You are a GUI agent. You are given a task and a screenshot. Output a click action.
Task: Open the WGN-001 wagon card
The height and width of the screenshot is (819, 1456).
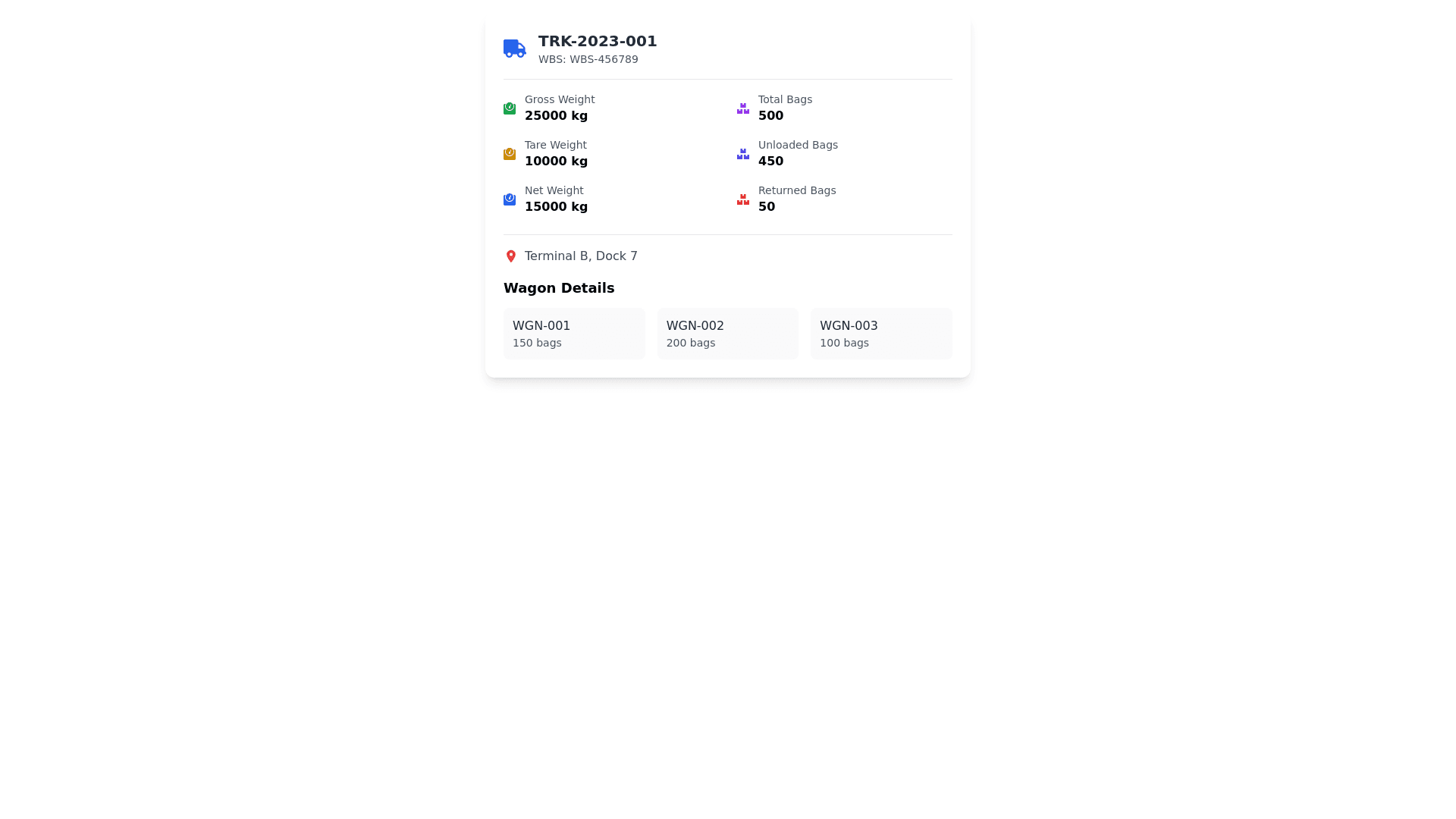(x=574, y=334)
